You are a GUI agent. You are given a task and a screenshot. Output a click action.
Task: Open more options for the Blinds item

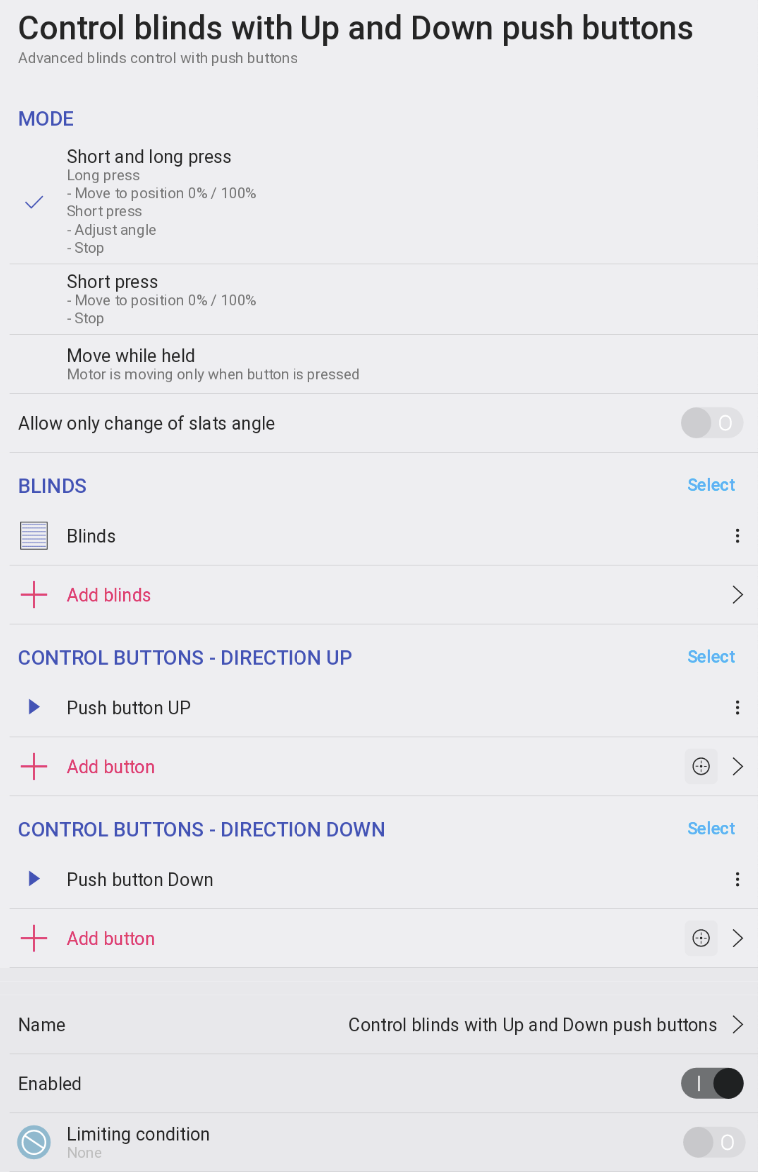737,536
